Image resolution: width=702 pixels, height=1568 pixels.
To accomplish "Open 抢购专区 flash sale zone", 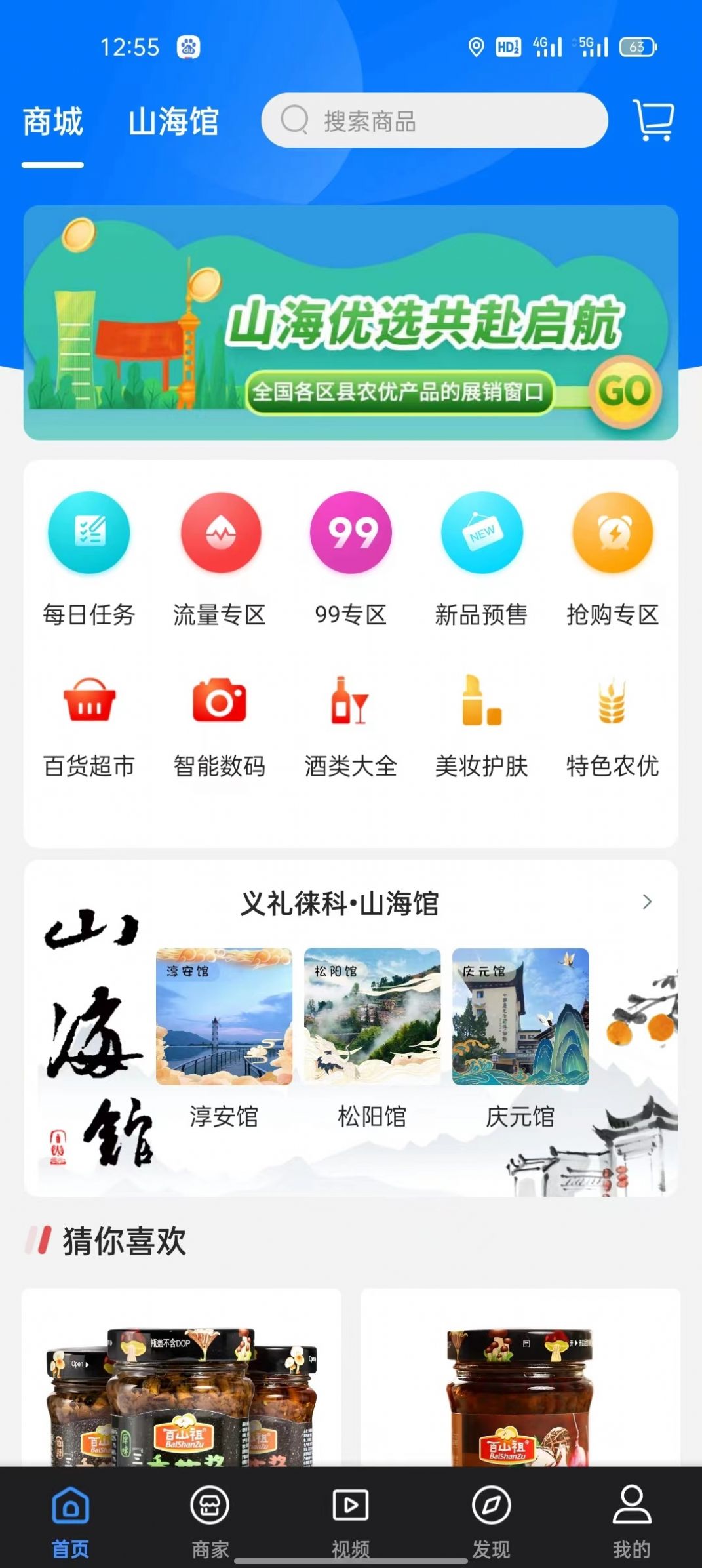I will [x=612, y=533].
